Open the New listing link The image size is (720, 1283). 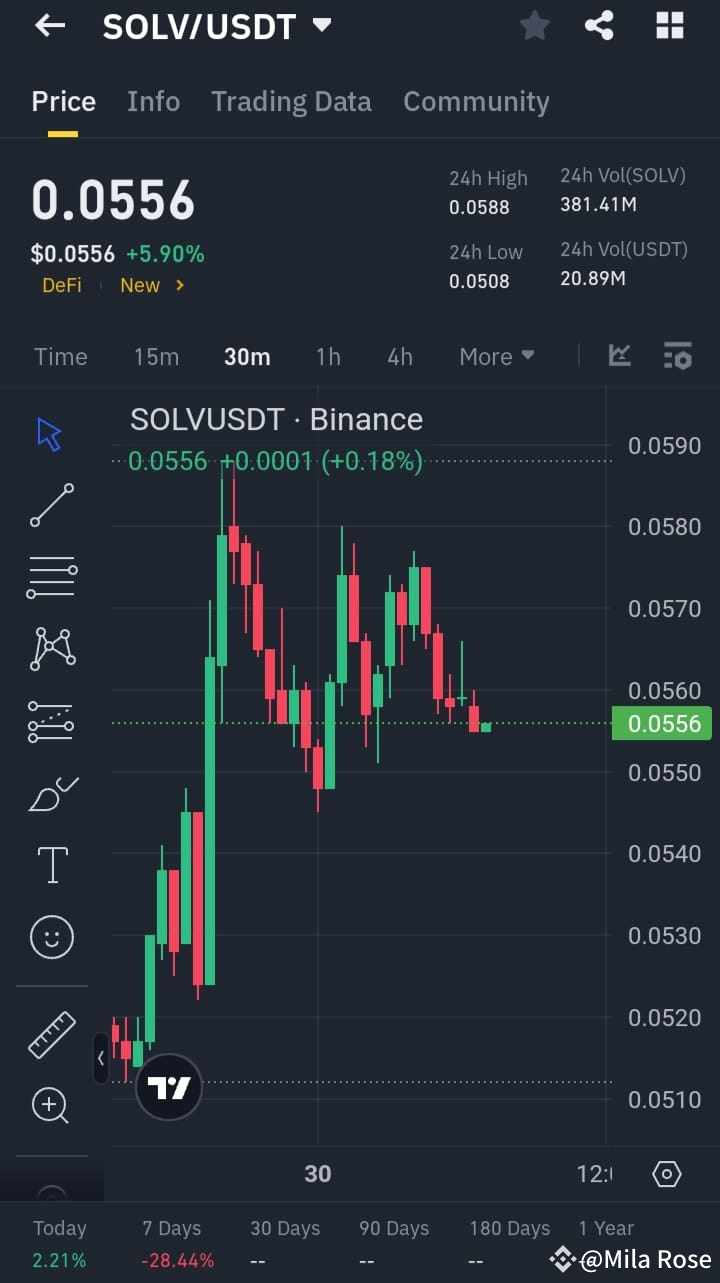pos(141,285)
